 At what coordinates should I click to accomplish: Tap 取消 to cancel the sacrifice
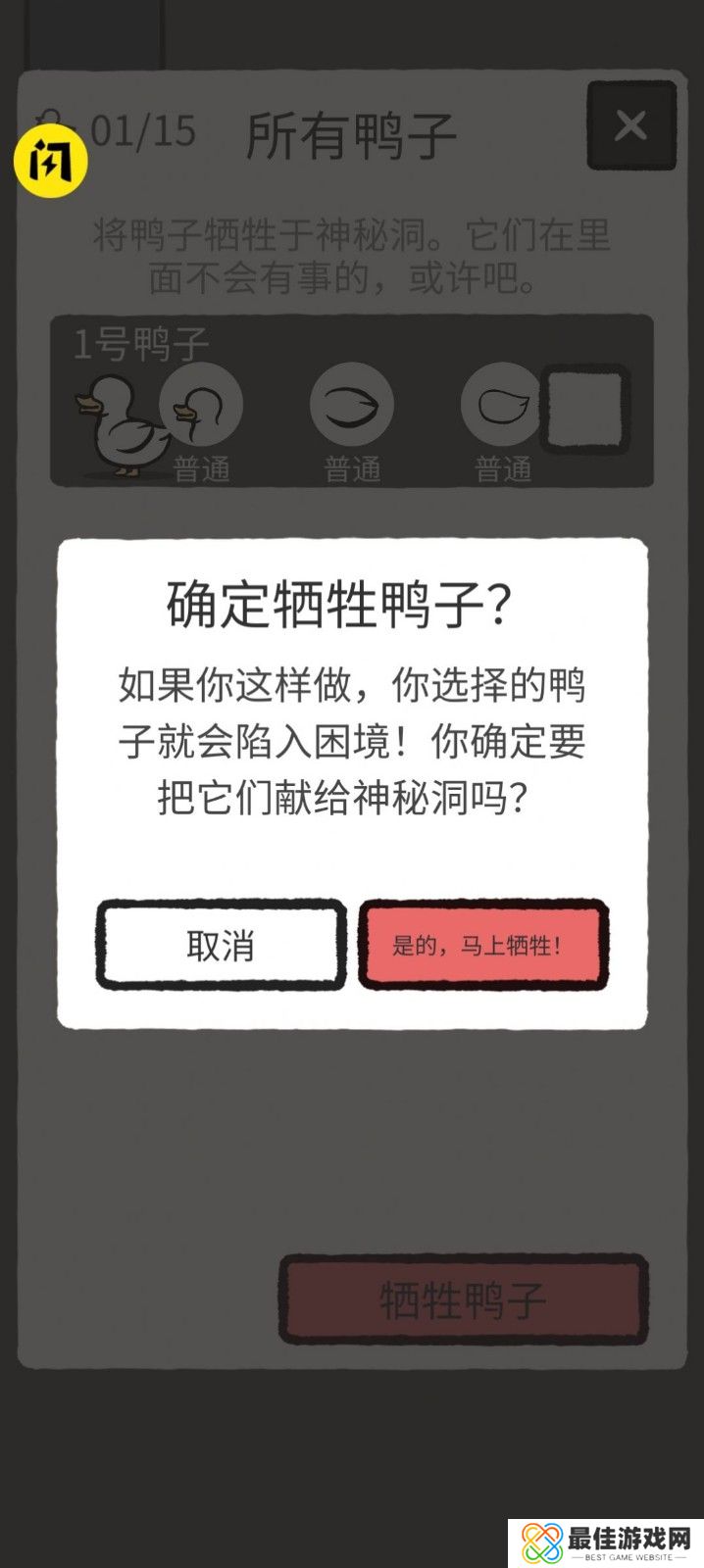pyautogui.click(x=221, y=945)
